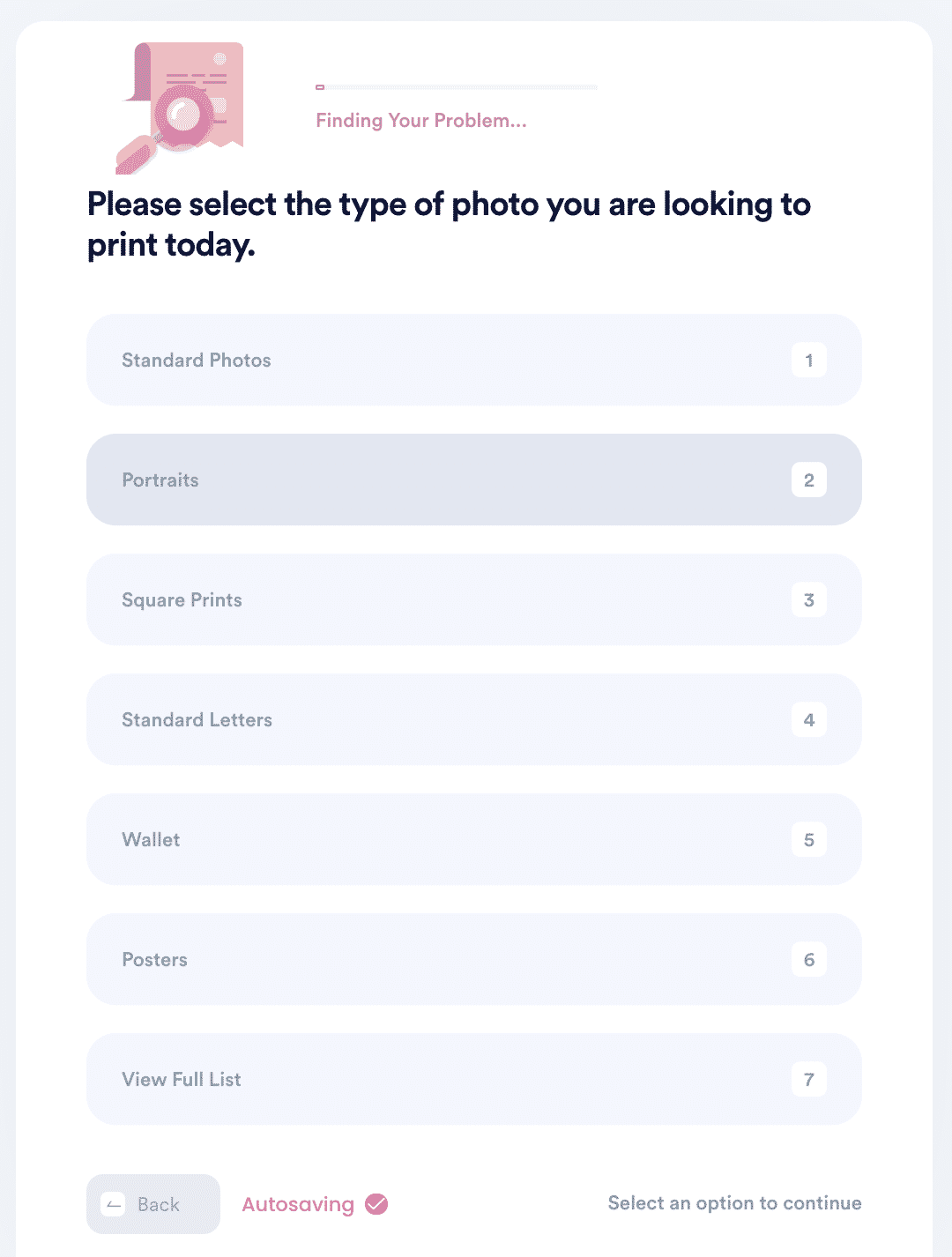Viewport: 952px width, 1257px height.
Task: Click the back arrow icon inside Back button
Action: (x=112, y=1204)
